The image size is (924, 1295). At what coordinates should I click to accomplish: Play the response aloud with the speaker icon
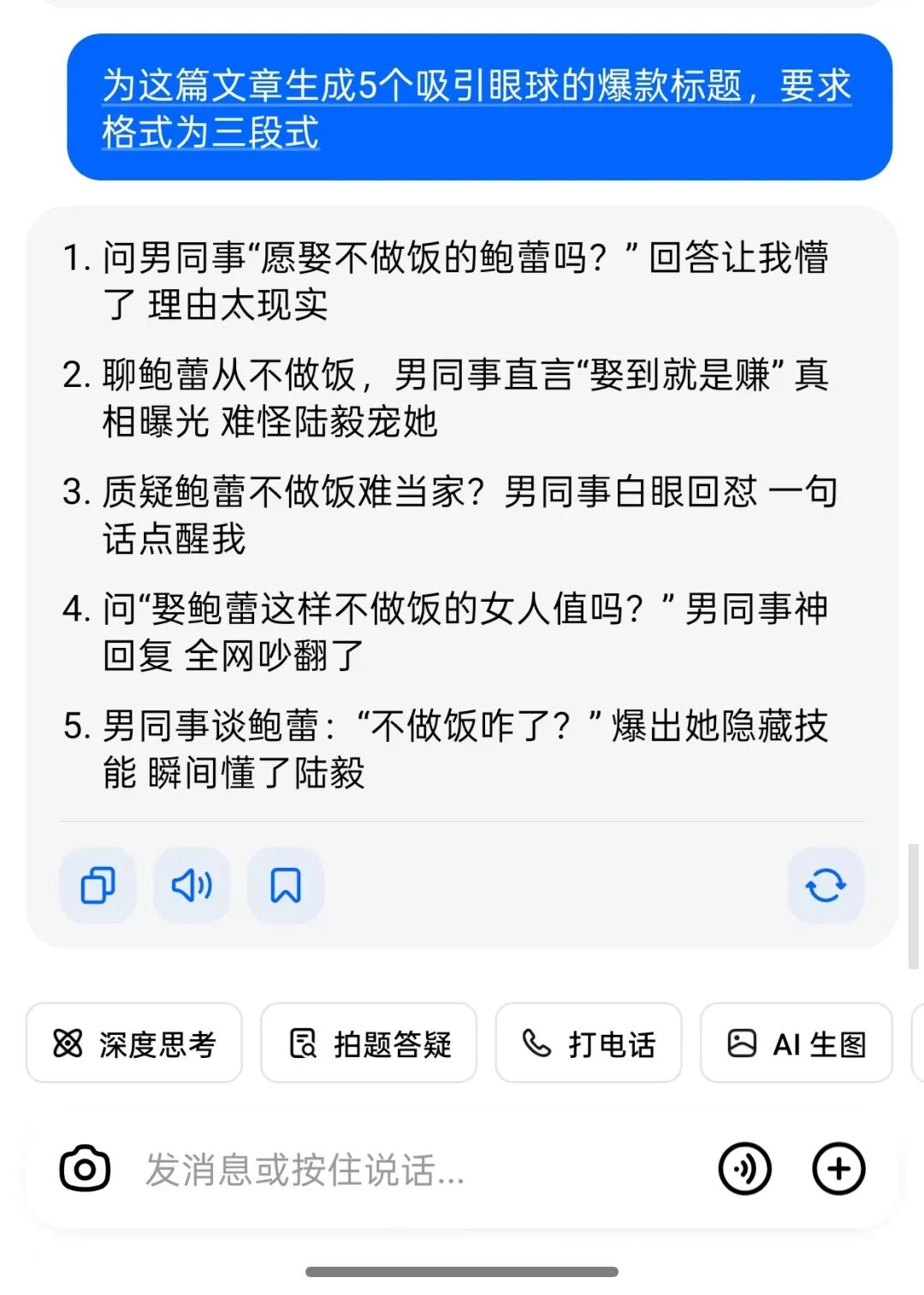(x=191, y=886)
